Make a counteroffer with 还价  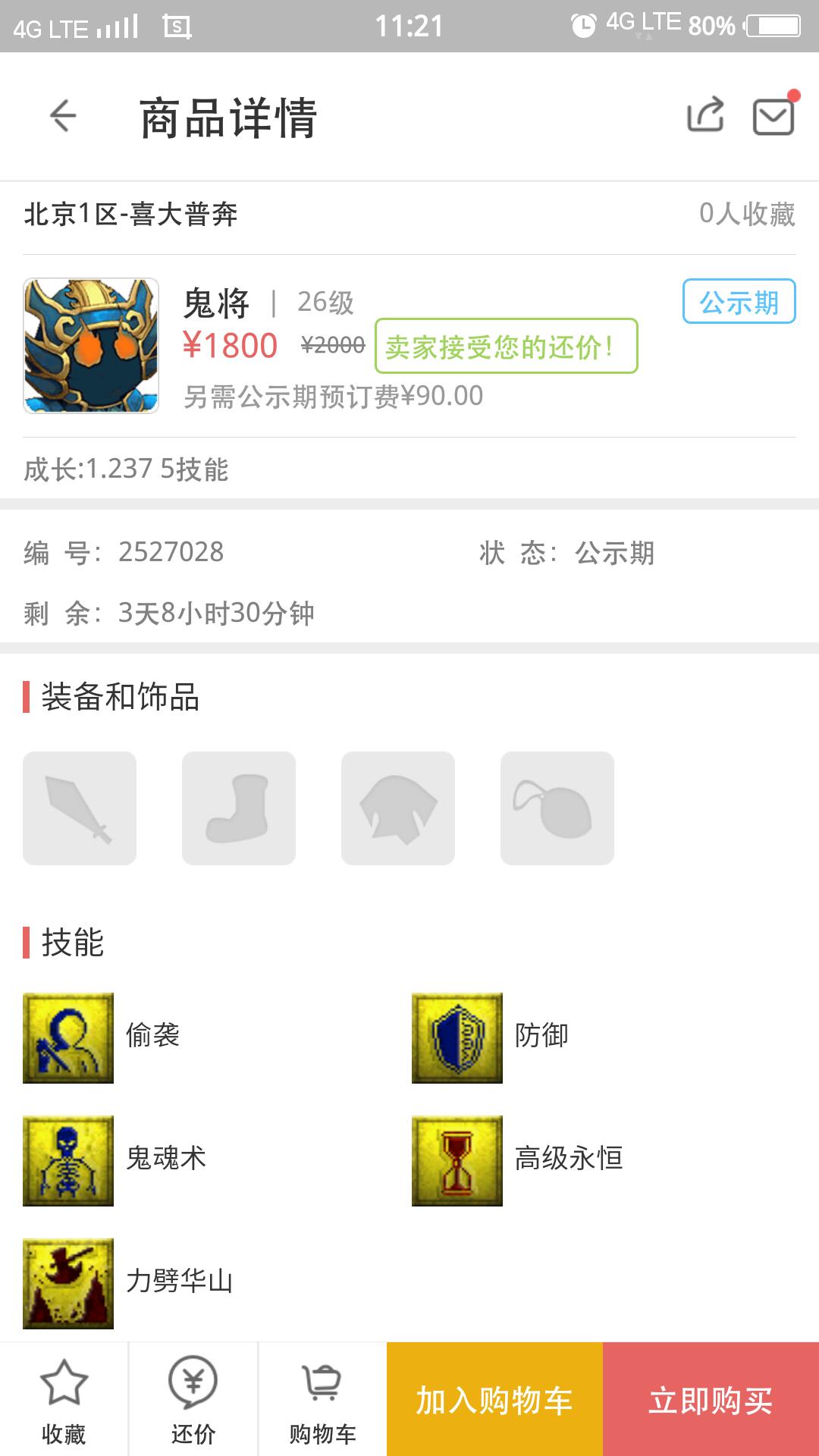[x=193, y=1400]
